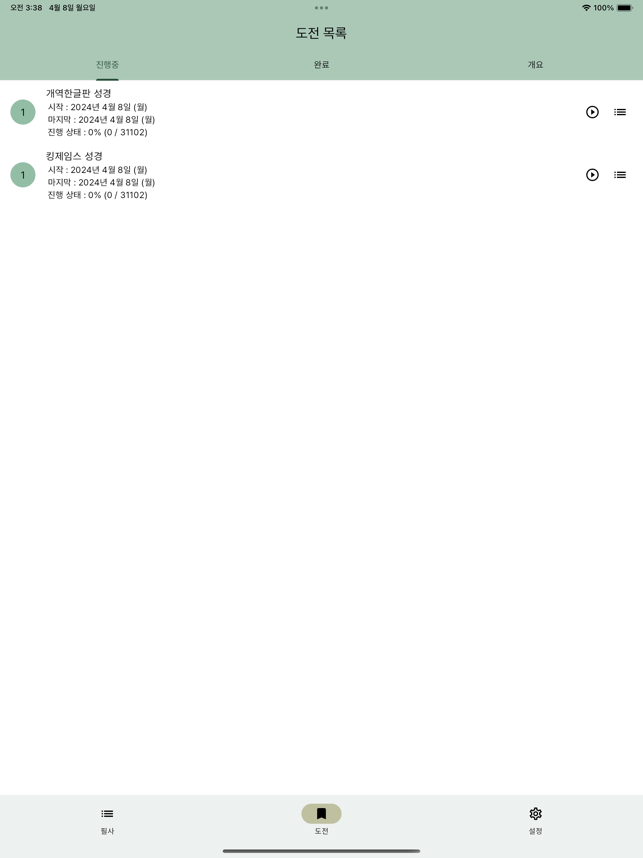Tap the play icon for 킹제임스 성경

pyautogui.click(x=592, y=175)
